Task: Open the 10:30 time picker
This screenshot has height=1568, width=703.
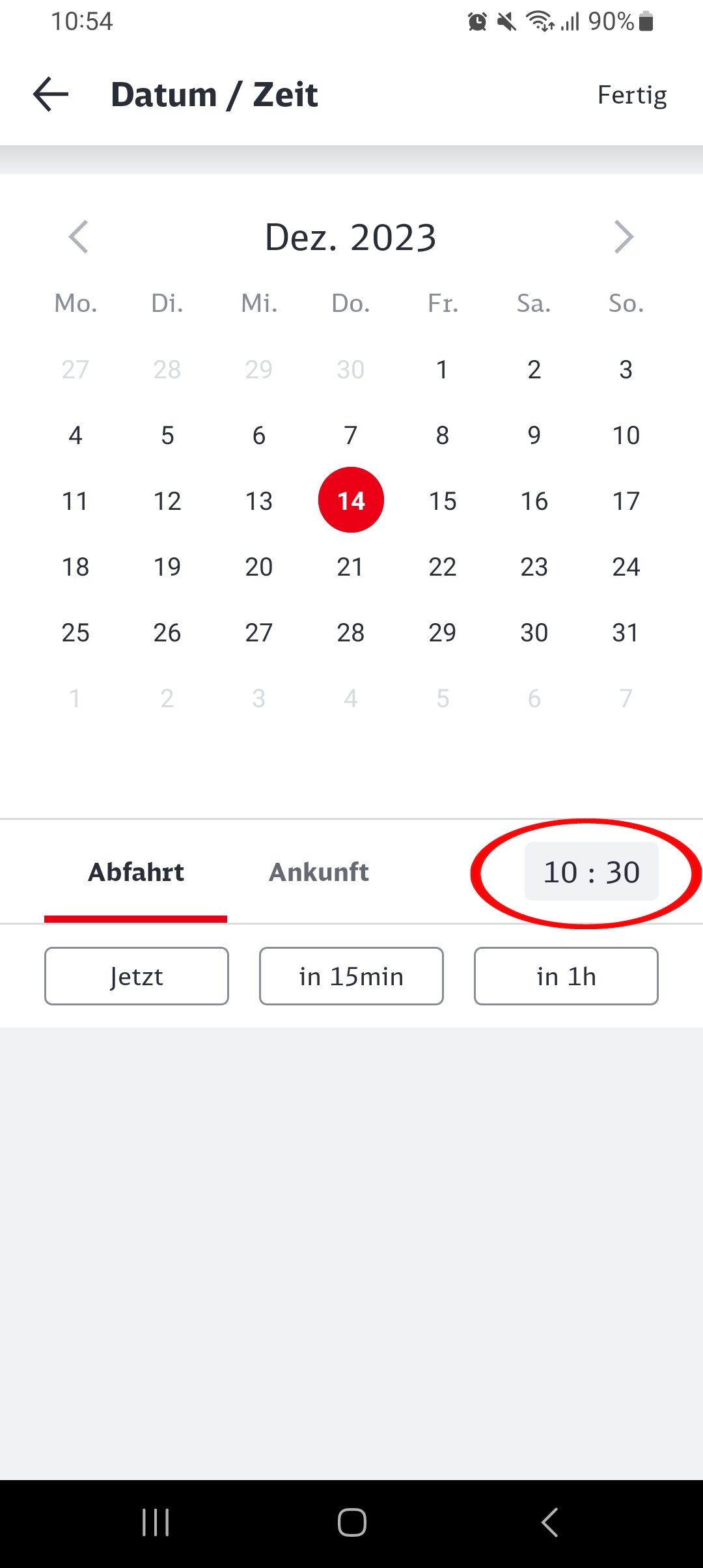Action: (592, 871)
